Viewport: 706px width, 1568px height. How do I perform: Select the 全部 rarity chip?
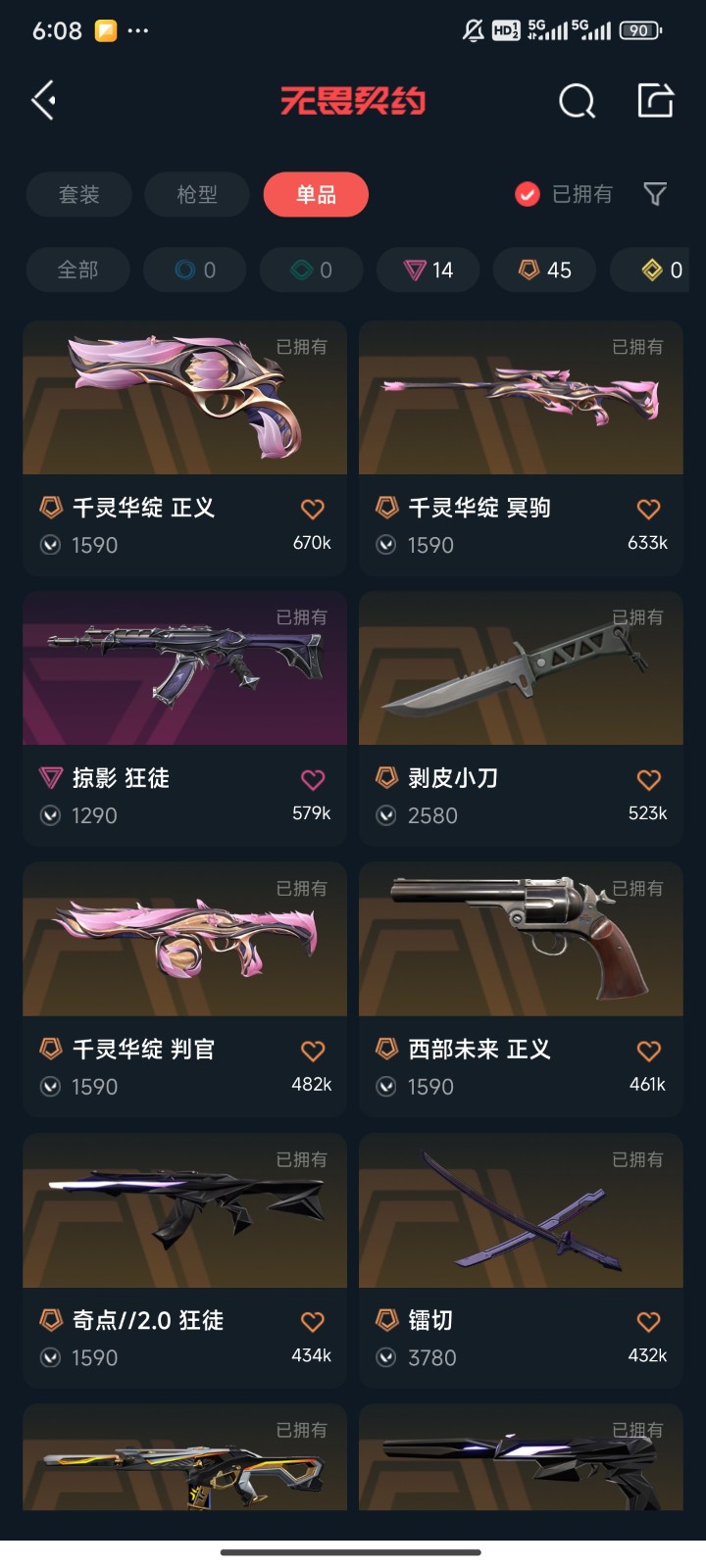point(77,269)
